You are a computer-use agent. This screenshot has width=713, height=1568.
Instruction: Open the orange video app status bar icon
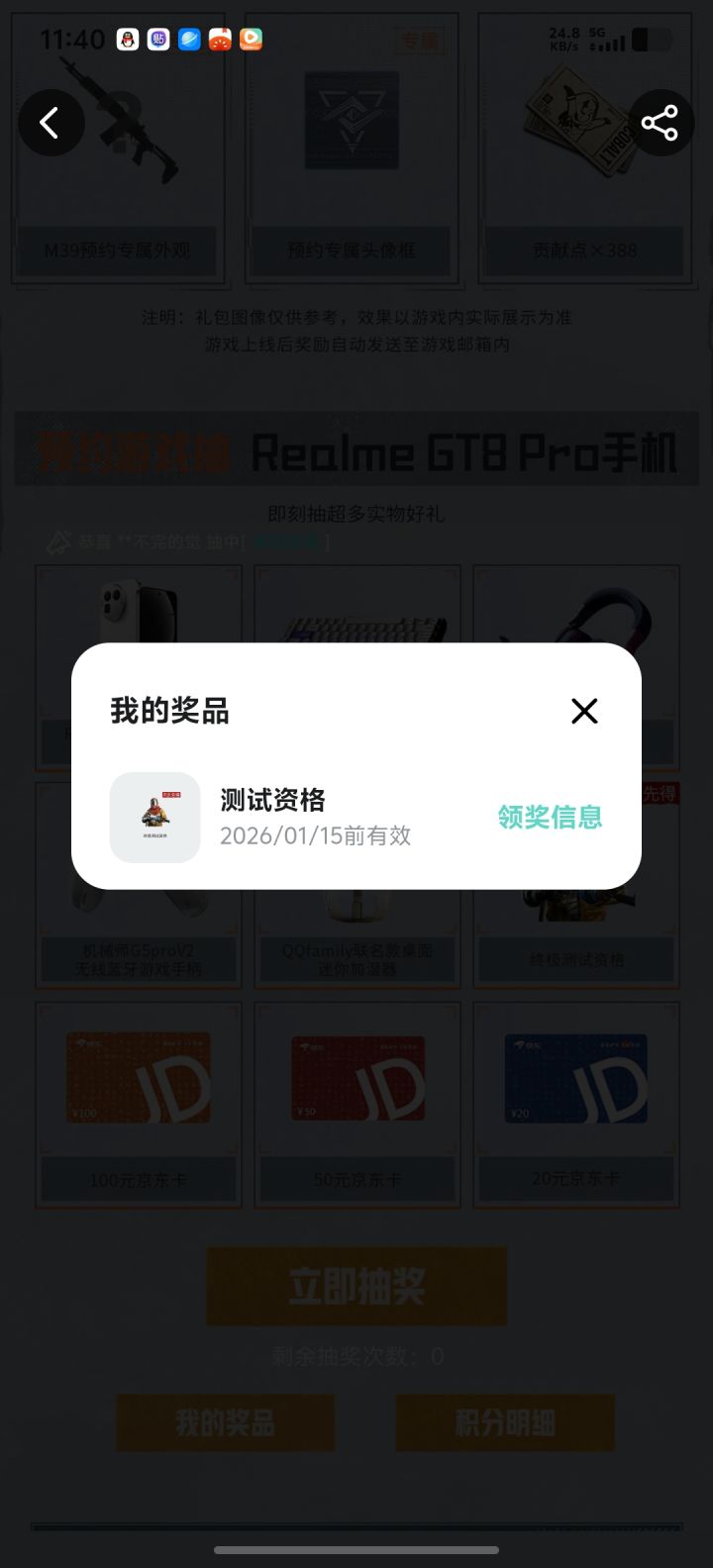(252, 41)
